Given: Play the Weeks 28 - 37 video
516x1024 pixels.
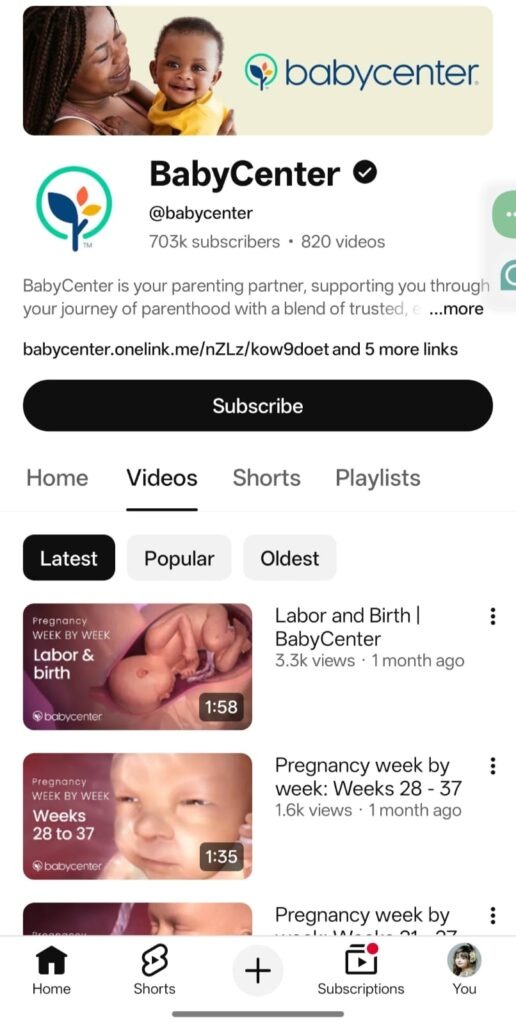Looking at the screenshot, I should [x=137, y=816].
